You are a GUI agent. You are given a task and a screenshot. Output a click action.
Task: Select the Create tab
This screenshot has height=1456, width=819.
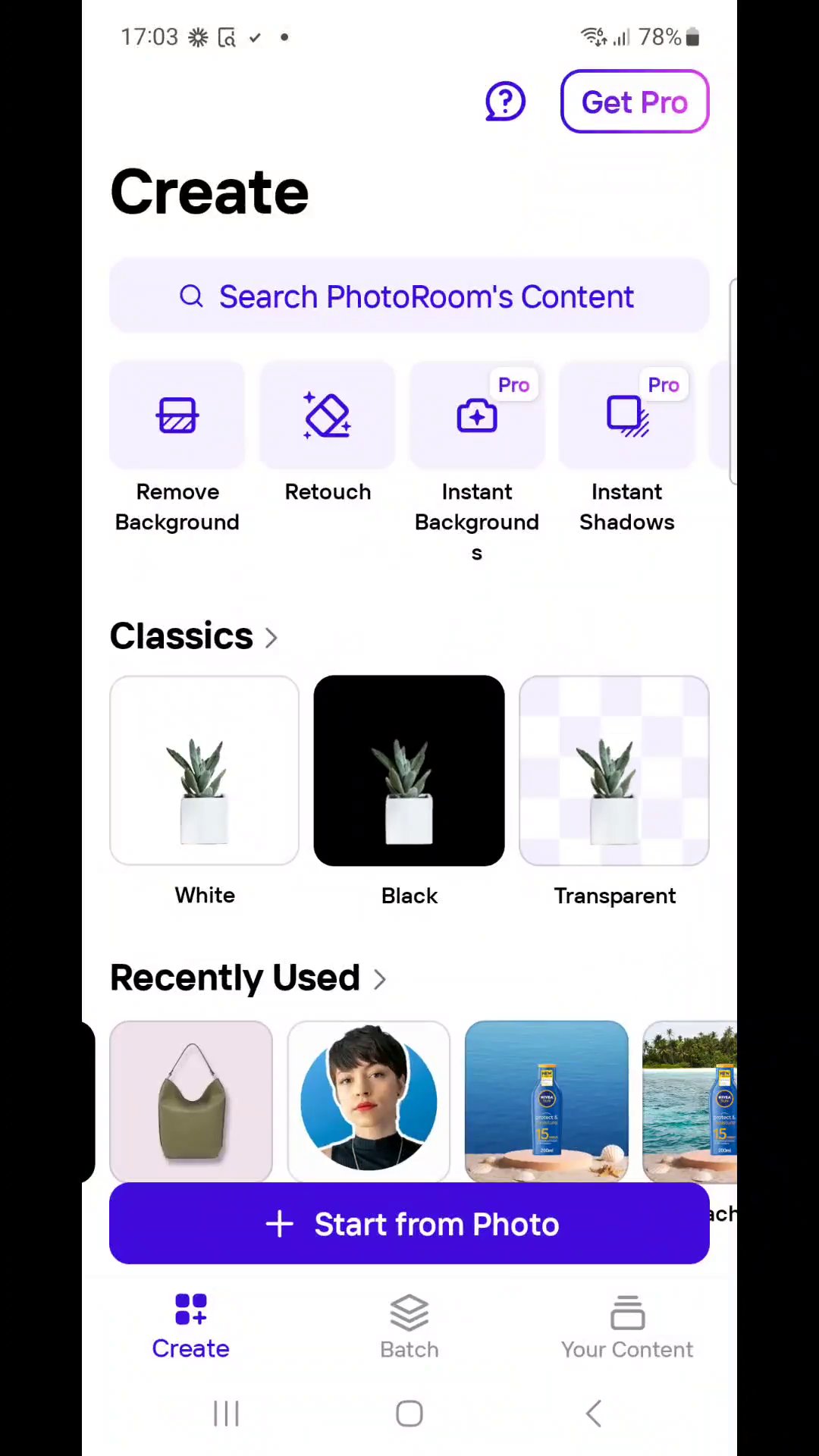pos(190,1327)
